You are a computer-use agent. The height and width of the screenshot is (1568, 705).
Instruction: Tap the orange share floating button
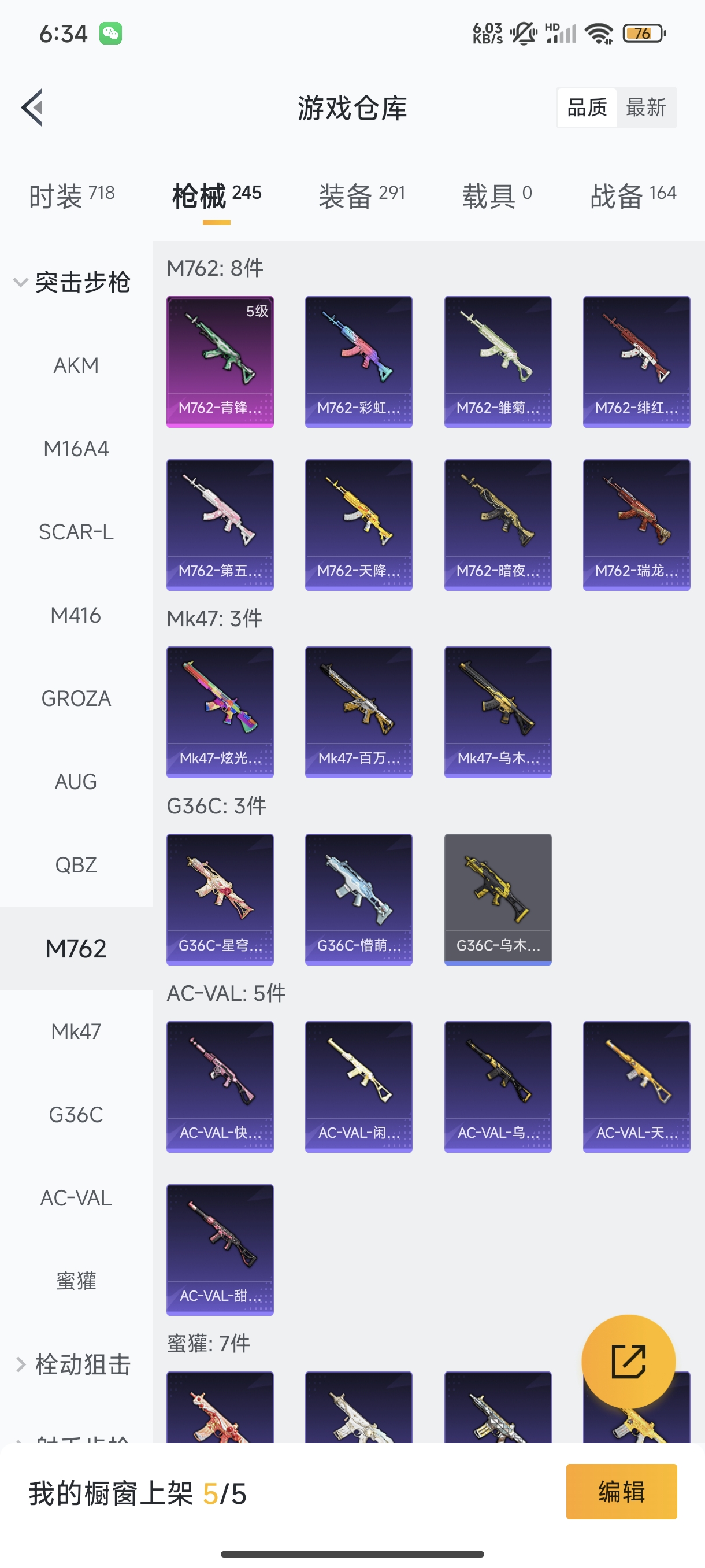click(628, 1362)
